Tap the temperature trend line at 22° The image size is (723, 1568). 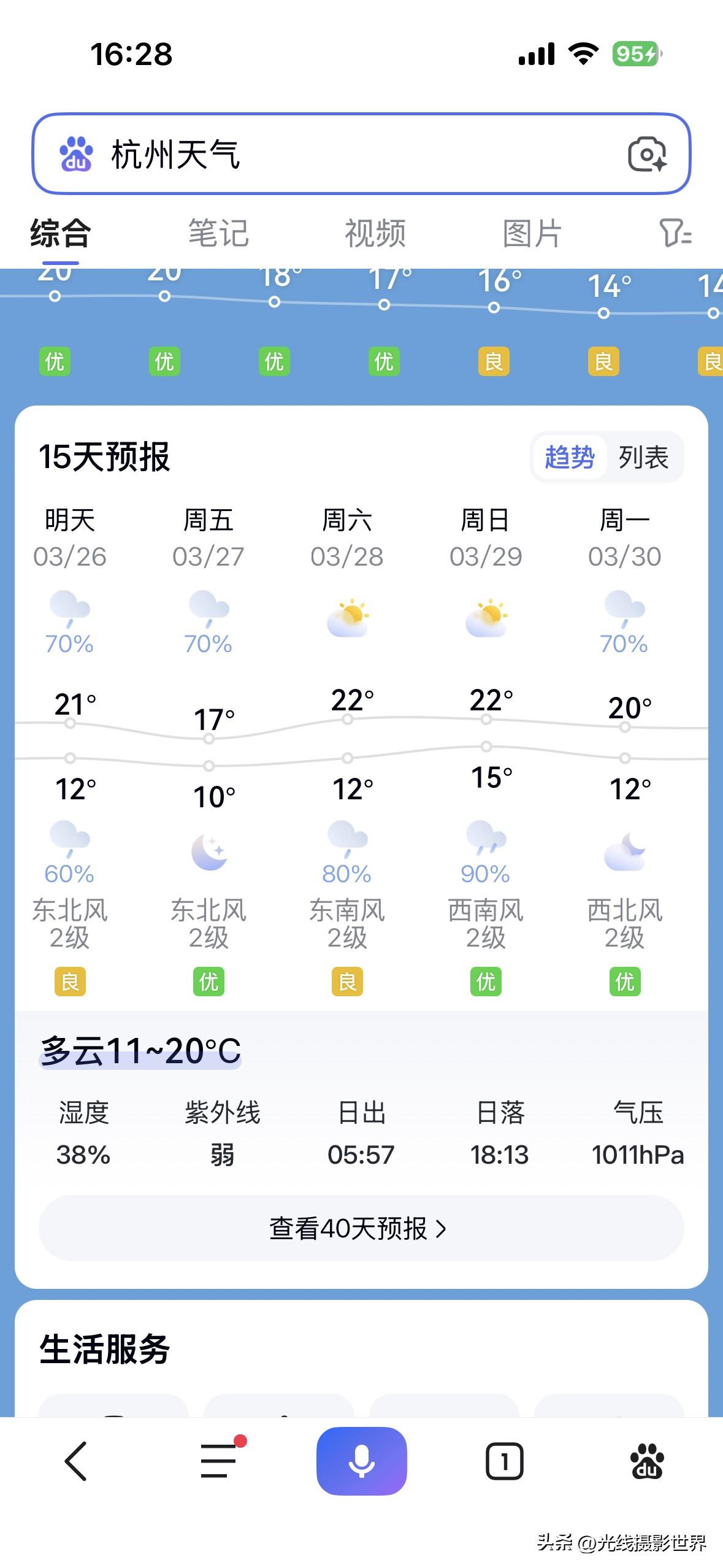pos(347,722)
